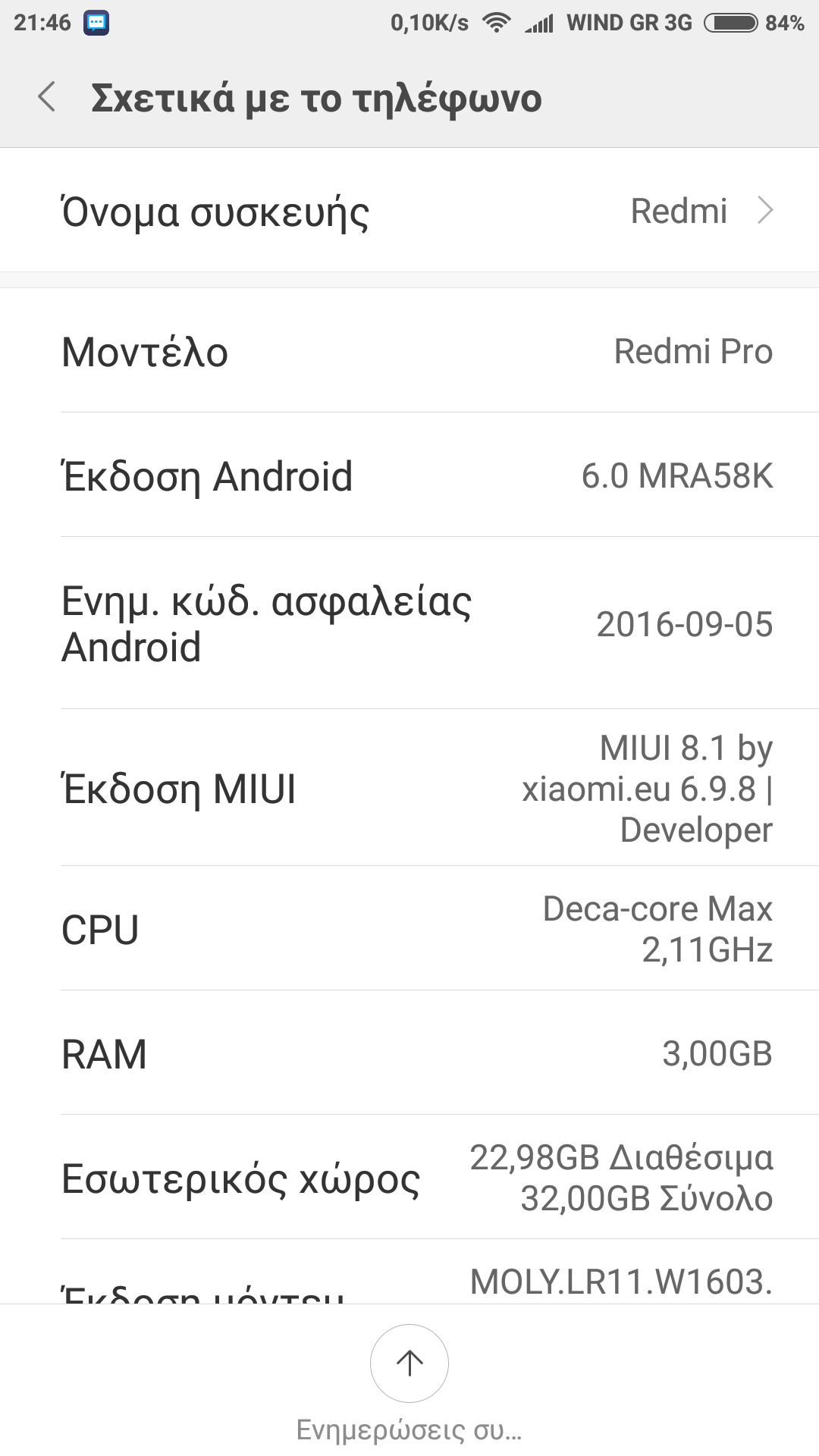Tap the Έκδοση MIUI row
Viewport: 819px width, 1456px height.
tap(409, 789)
